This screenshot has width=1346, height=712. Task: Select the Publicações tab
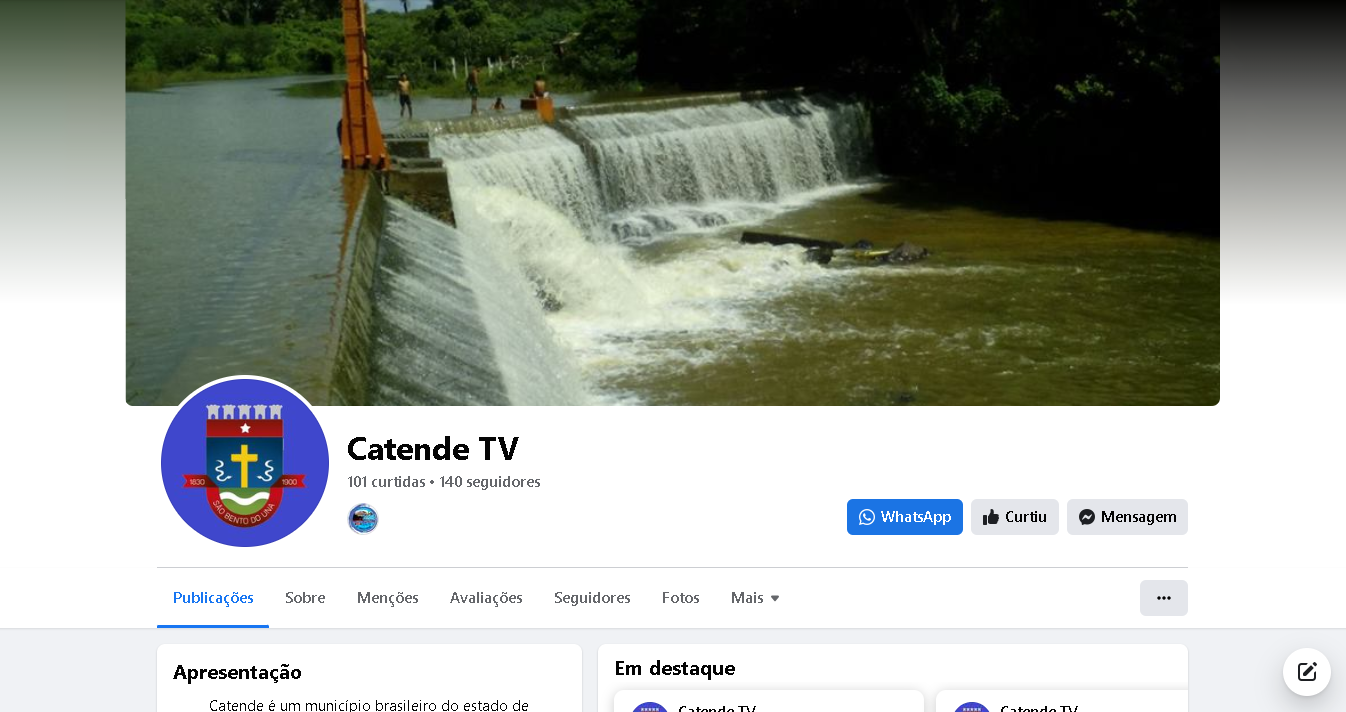click(x=213, y=598)
